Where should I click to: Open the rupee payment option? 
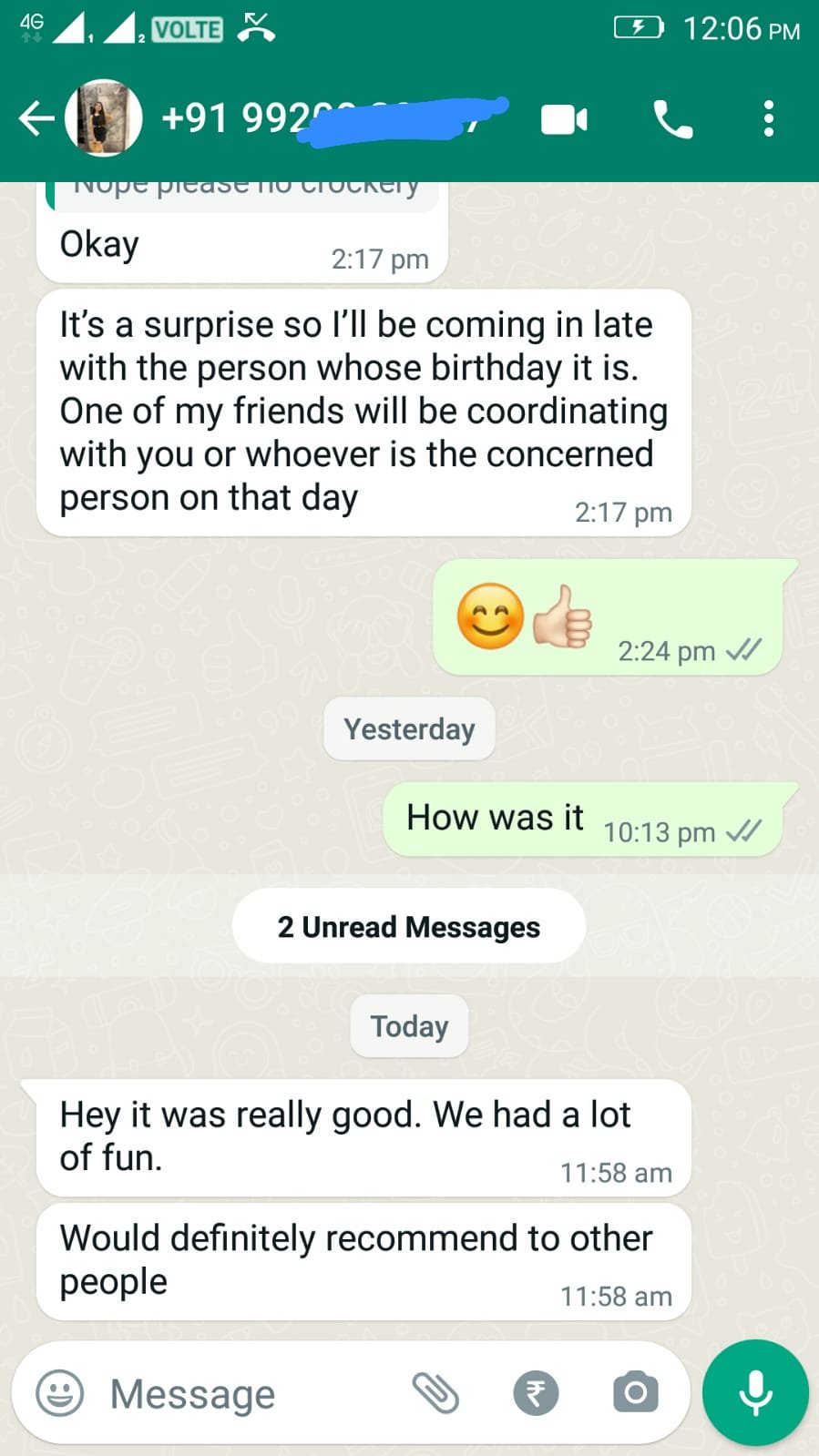point(536,1393)
